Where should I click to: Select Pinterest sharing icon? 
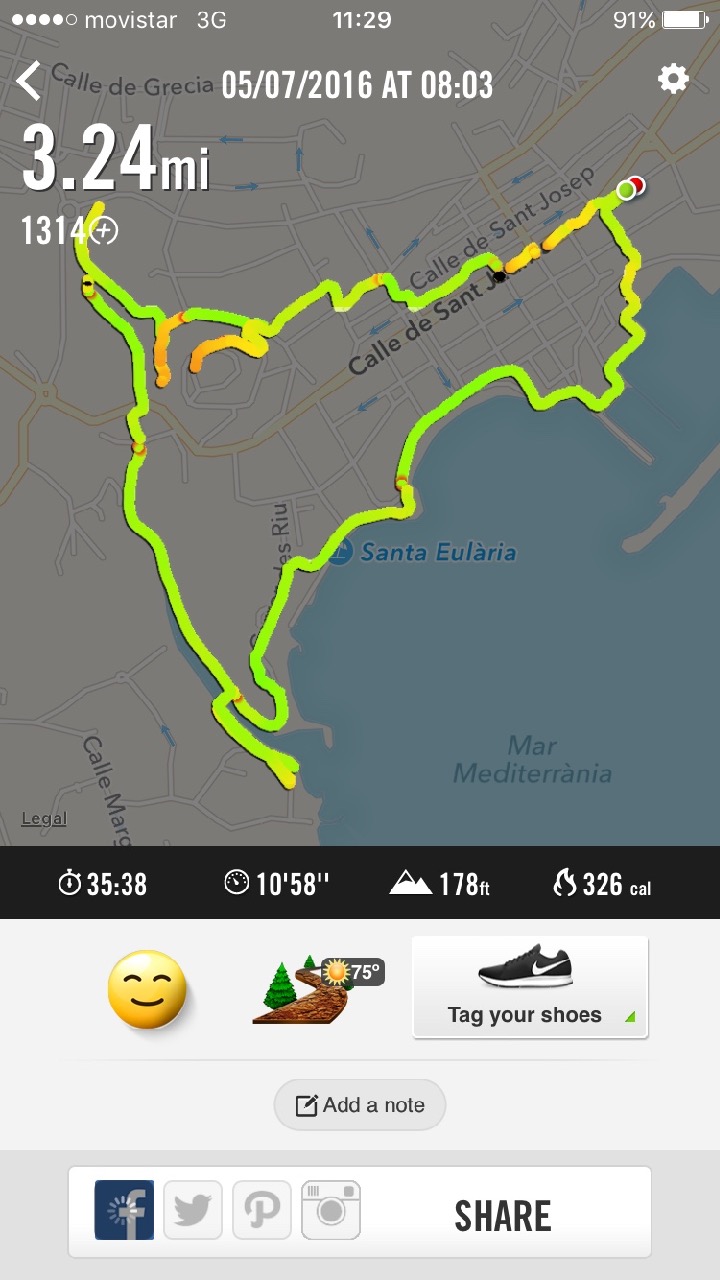click(262, 1210)
